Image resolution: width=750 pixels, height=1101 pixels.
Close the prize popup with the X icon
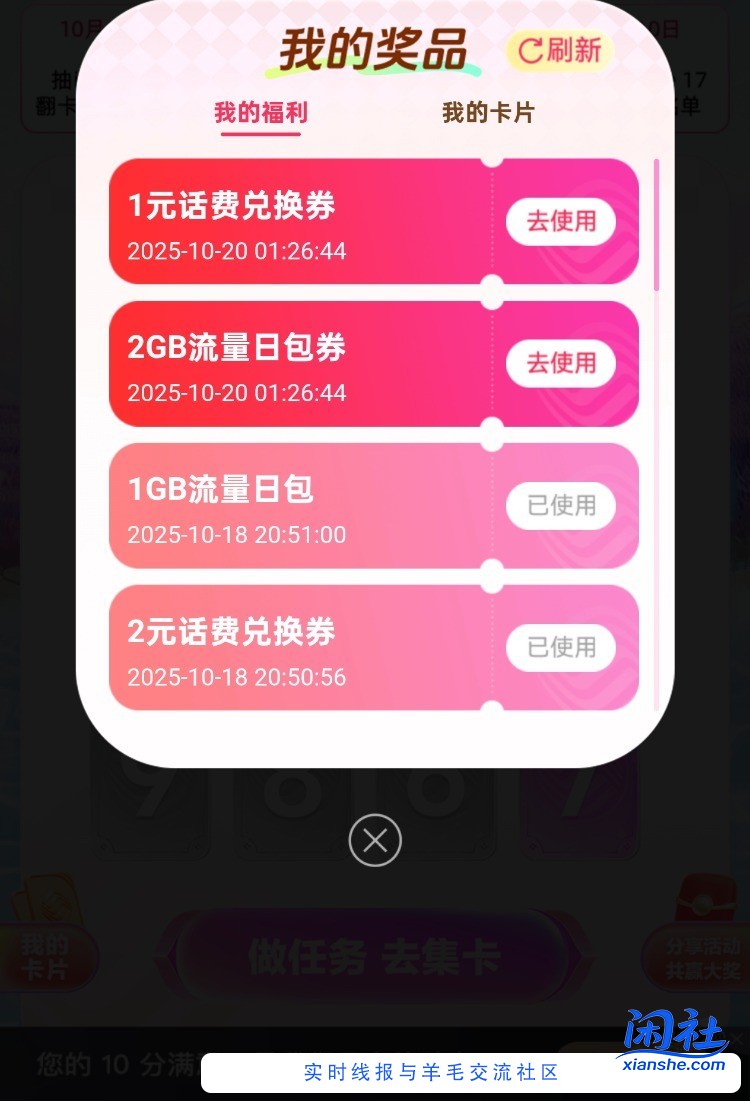pyautogui.click(x=374, y=840)
